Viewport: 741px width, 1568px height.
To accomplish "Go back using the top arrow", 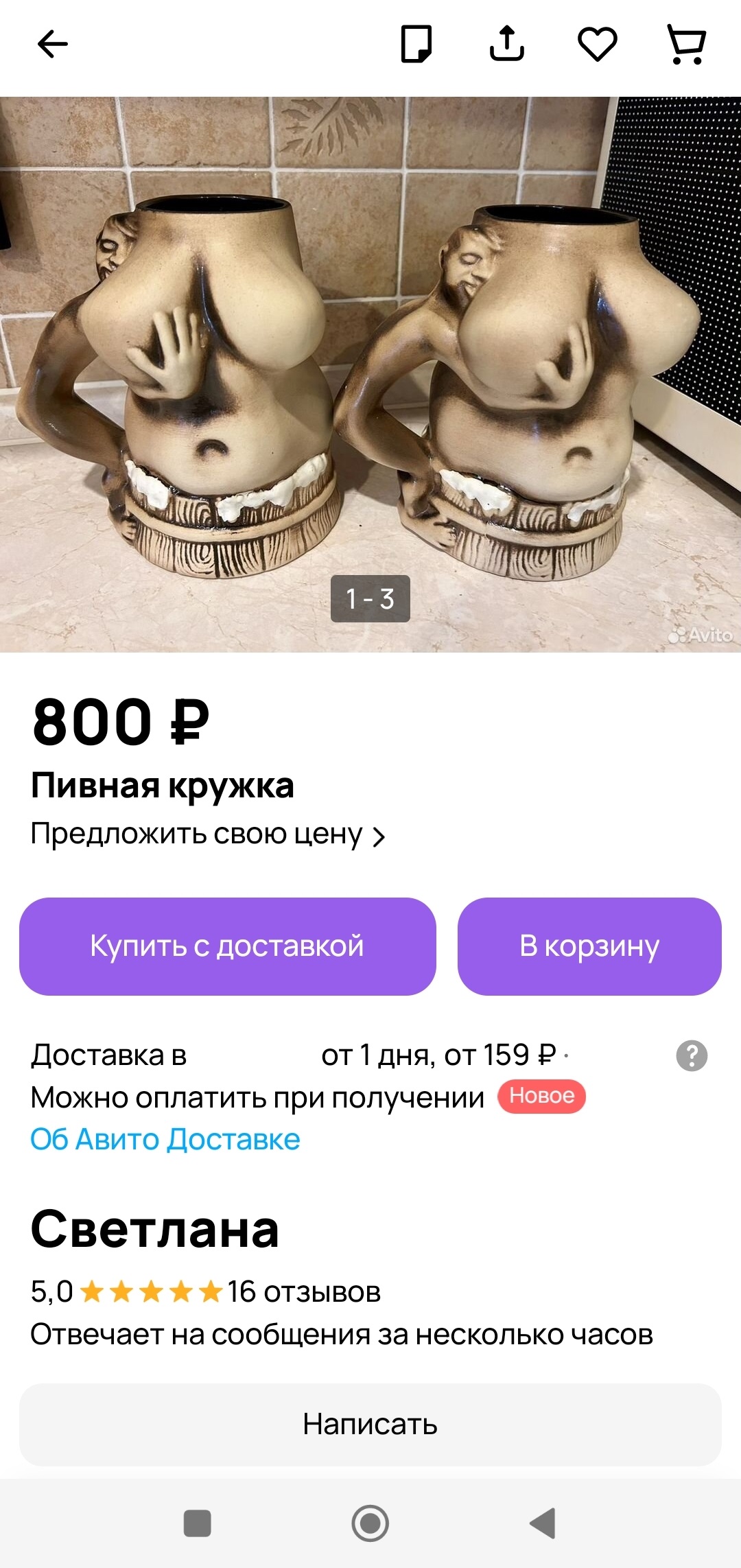I will (x=53, y=45).
